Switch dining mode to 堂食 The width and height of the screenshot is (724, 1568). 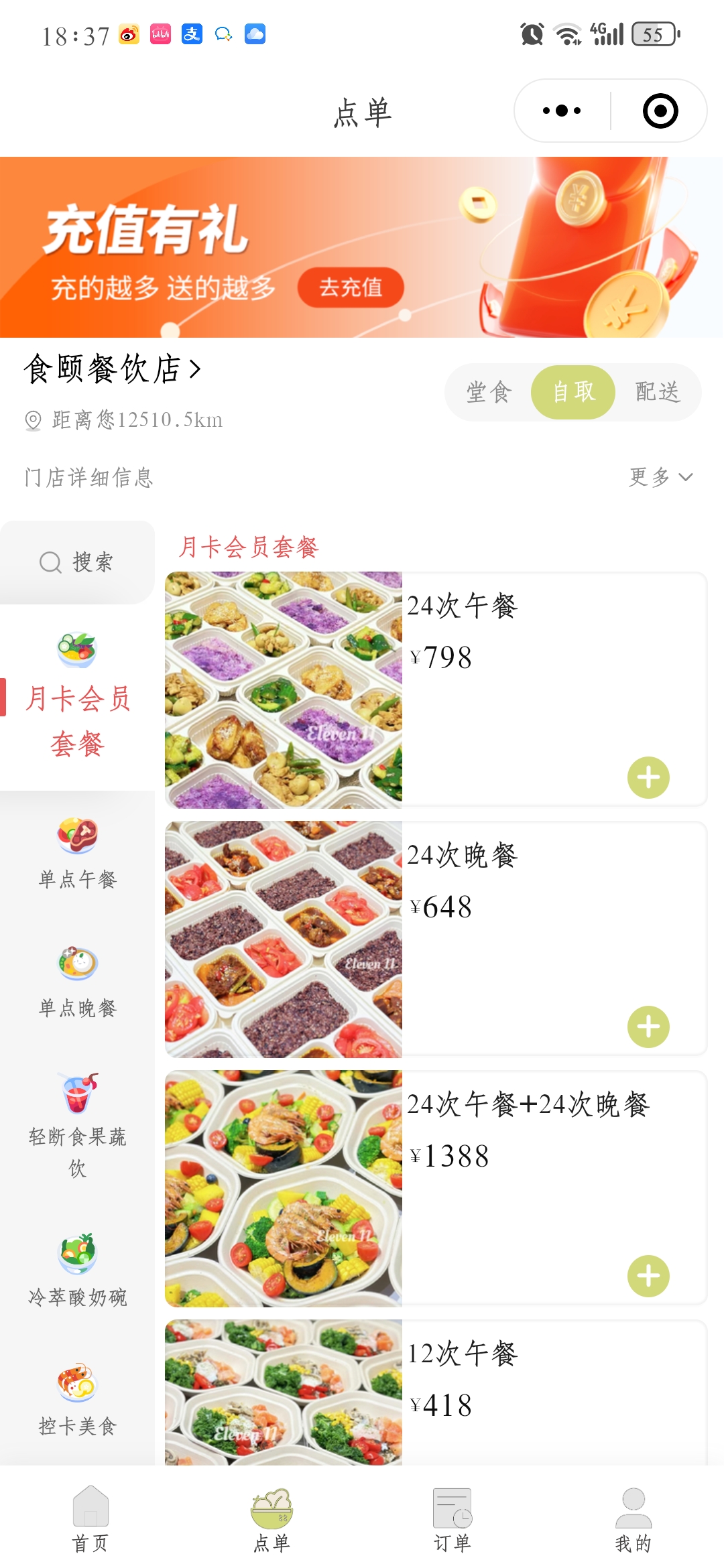click(489, 392)
